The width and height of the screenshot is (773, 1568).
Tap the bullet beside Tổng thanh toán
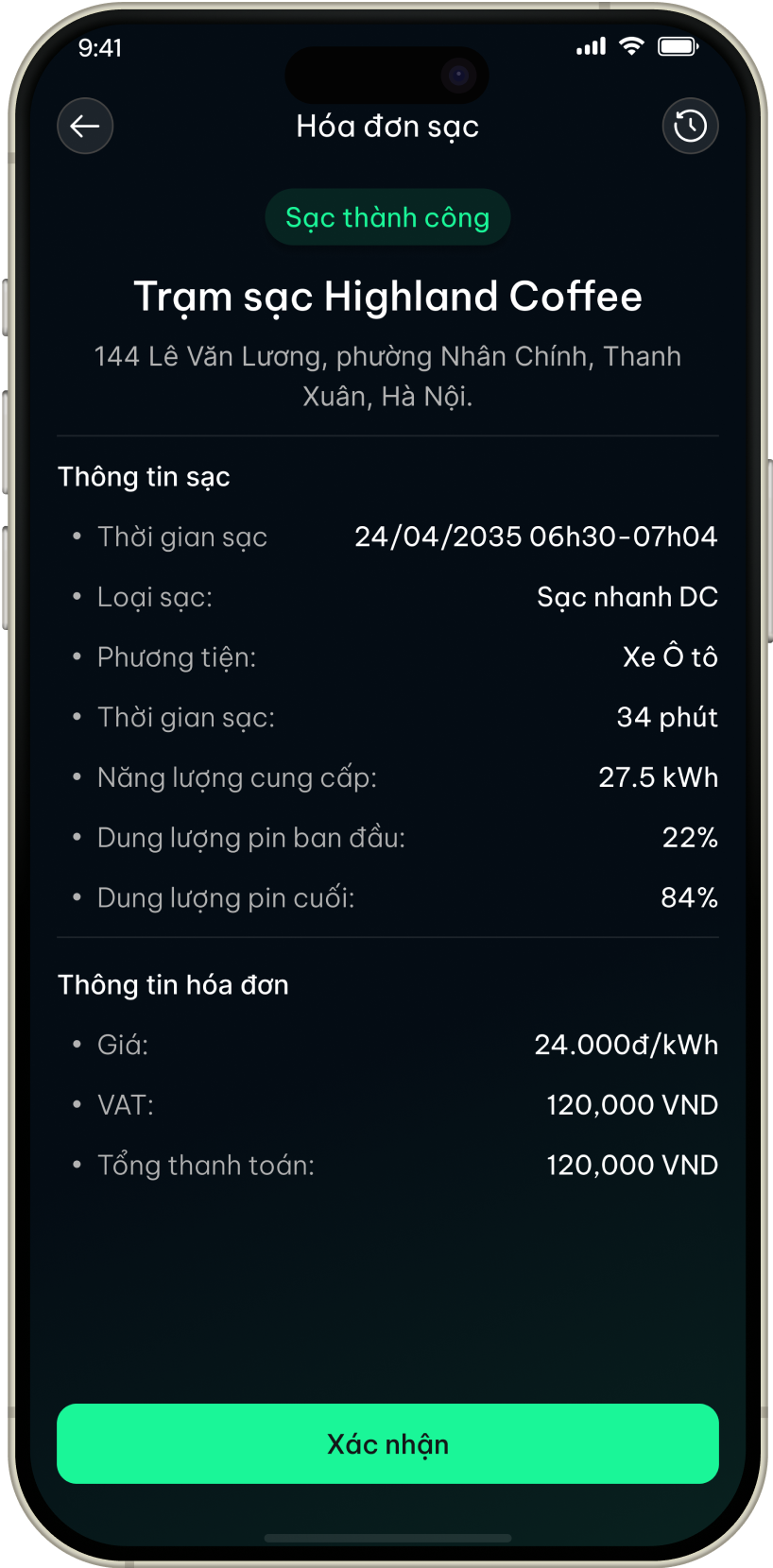(x=77, y=1165)
